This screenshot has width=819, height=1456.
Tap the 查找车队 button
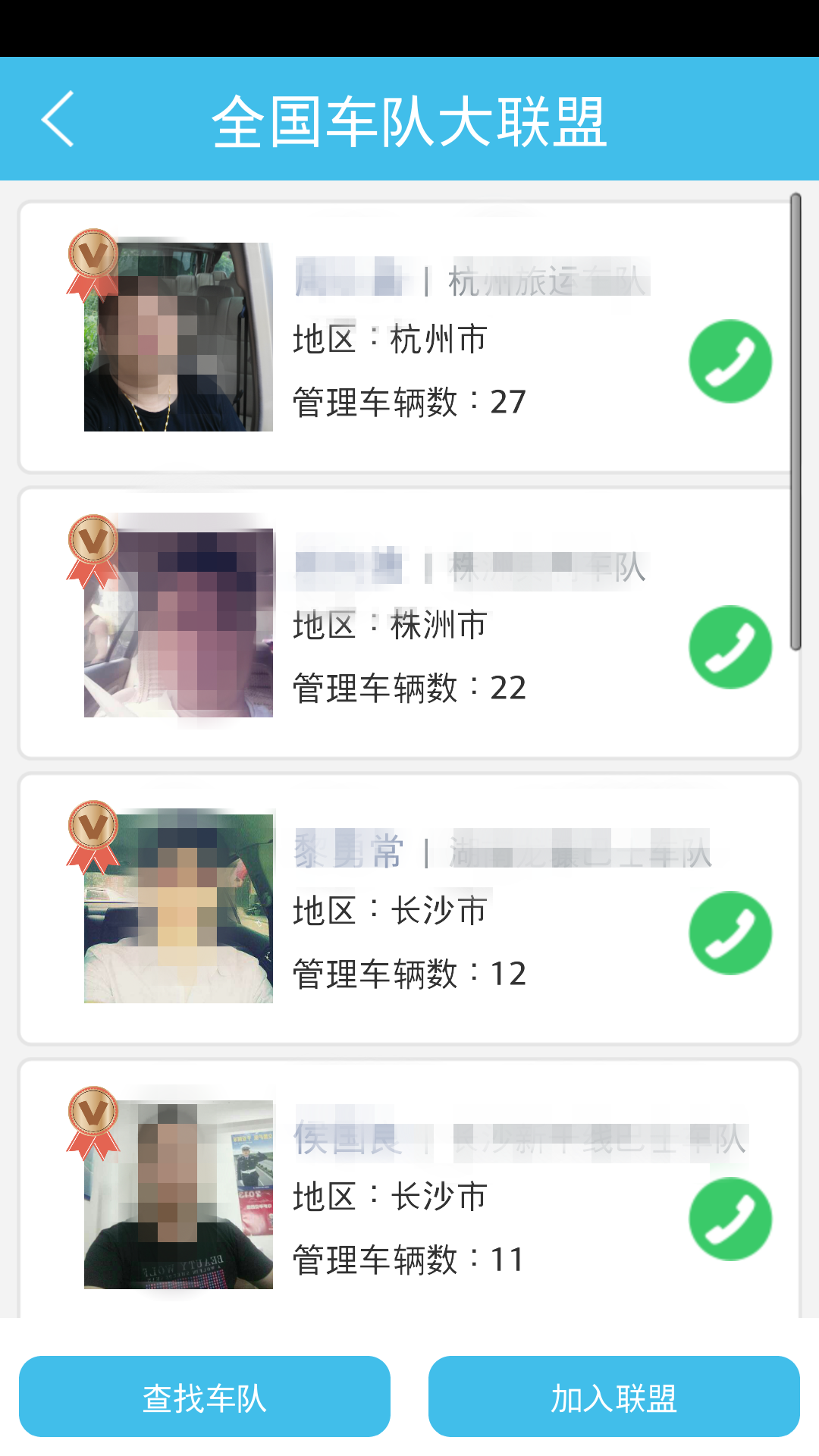[205, 1397]
